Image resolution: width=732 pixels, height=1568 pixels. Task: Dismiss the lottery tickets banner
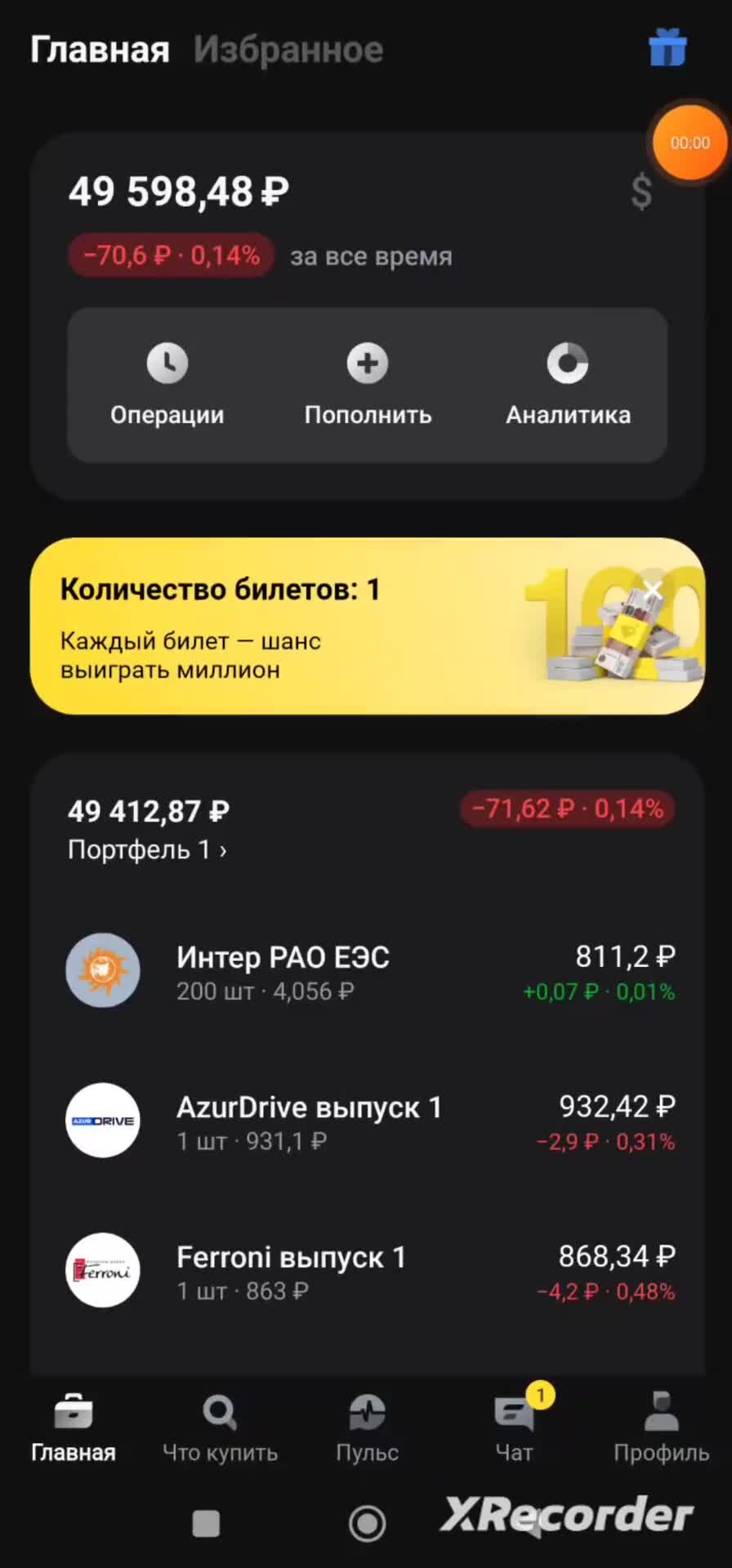(x=653, y=588)
